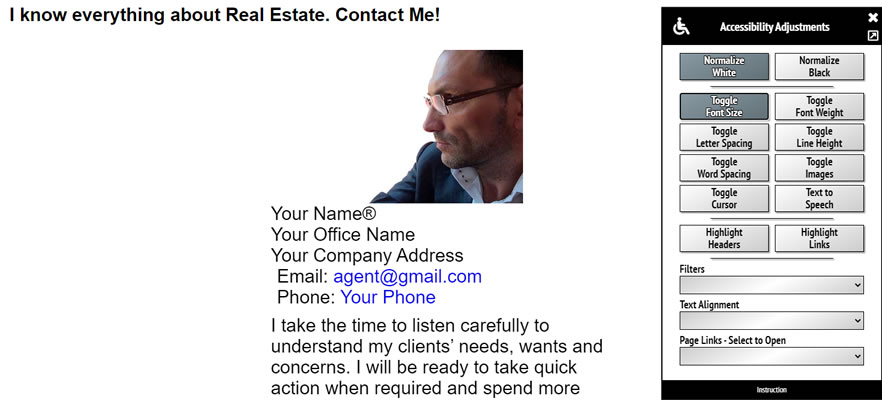This screenshot has width=882, height=400.
Task: Open the agent@gmail.com email link
Action: click(407, 277)
